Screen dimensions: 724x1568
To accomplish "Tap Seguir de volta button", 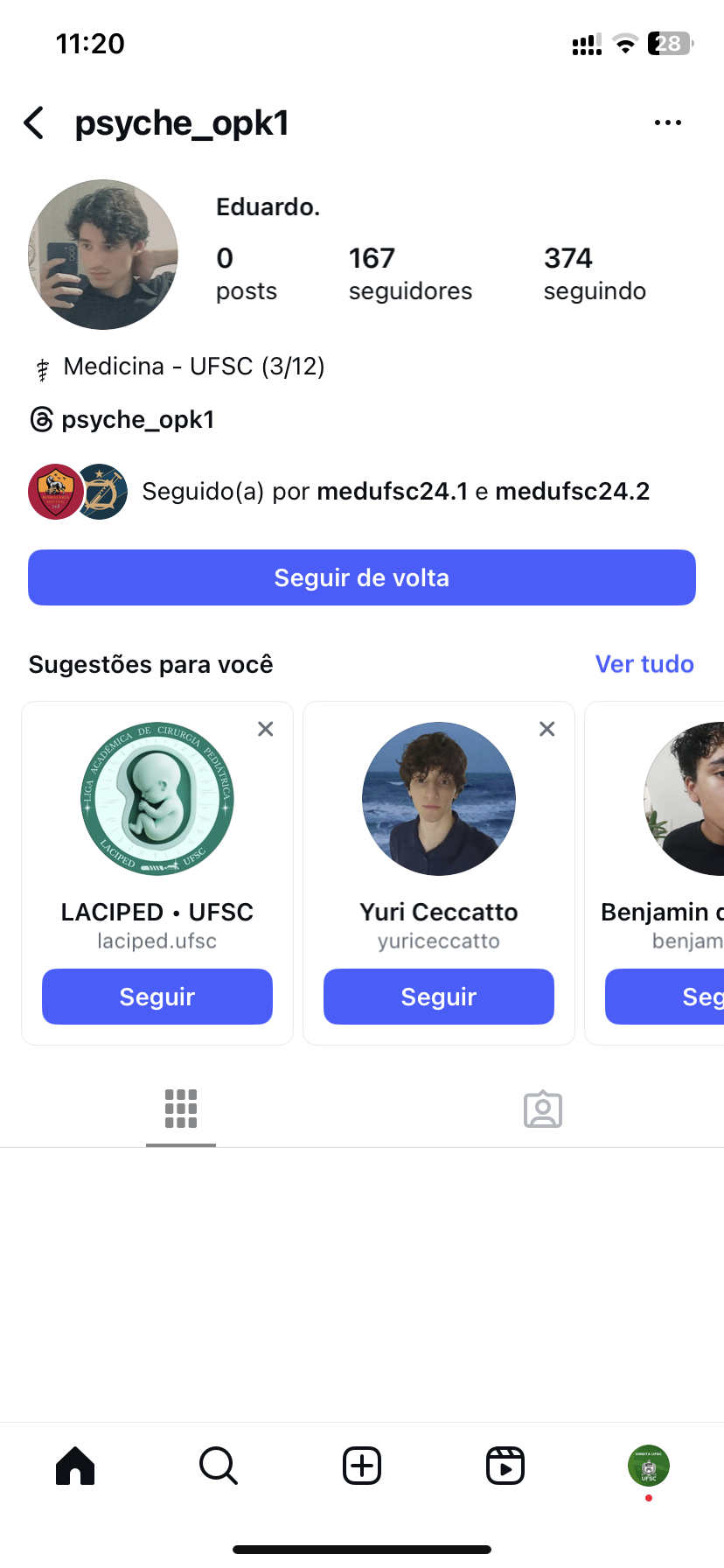I will 362,577.
